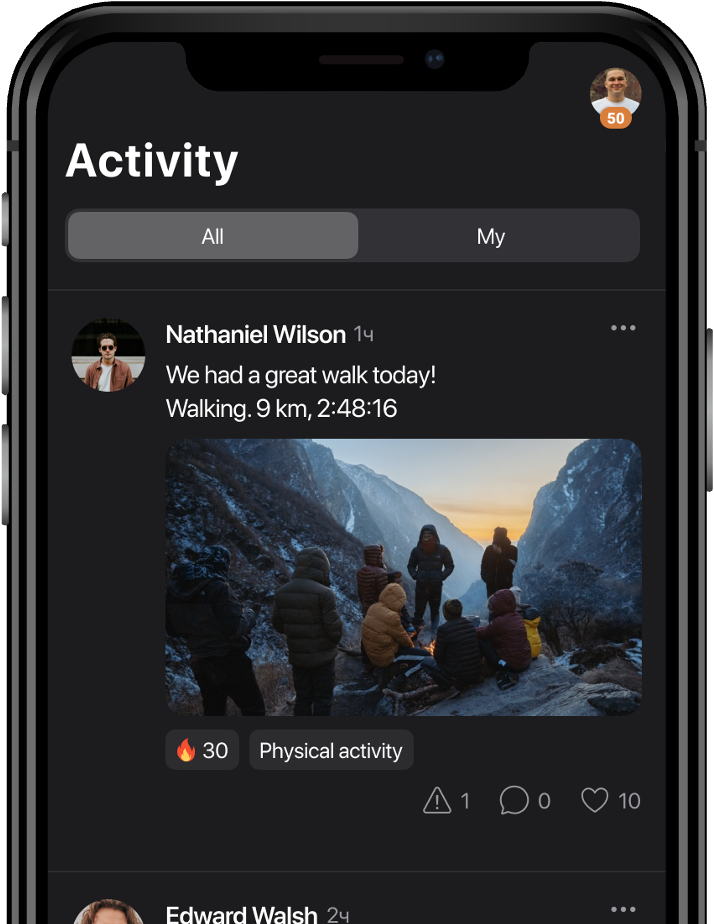Like Nathaniel Wilson's walking post
The width and height of the screenshot is (714, 924).
595,800
